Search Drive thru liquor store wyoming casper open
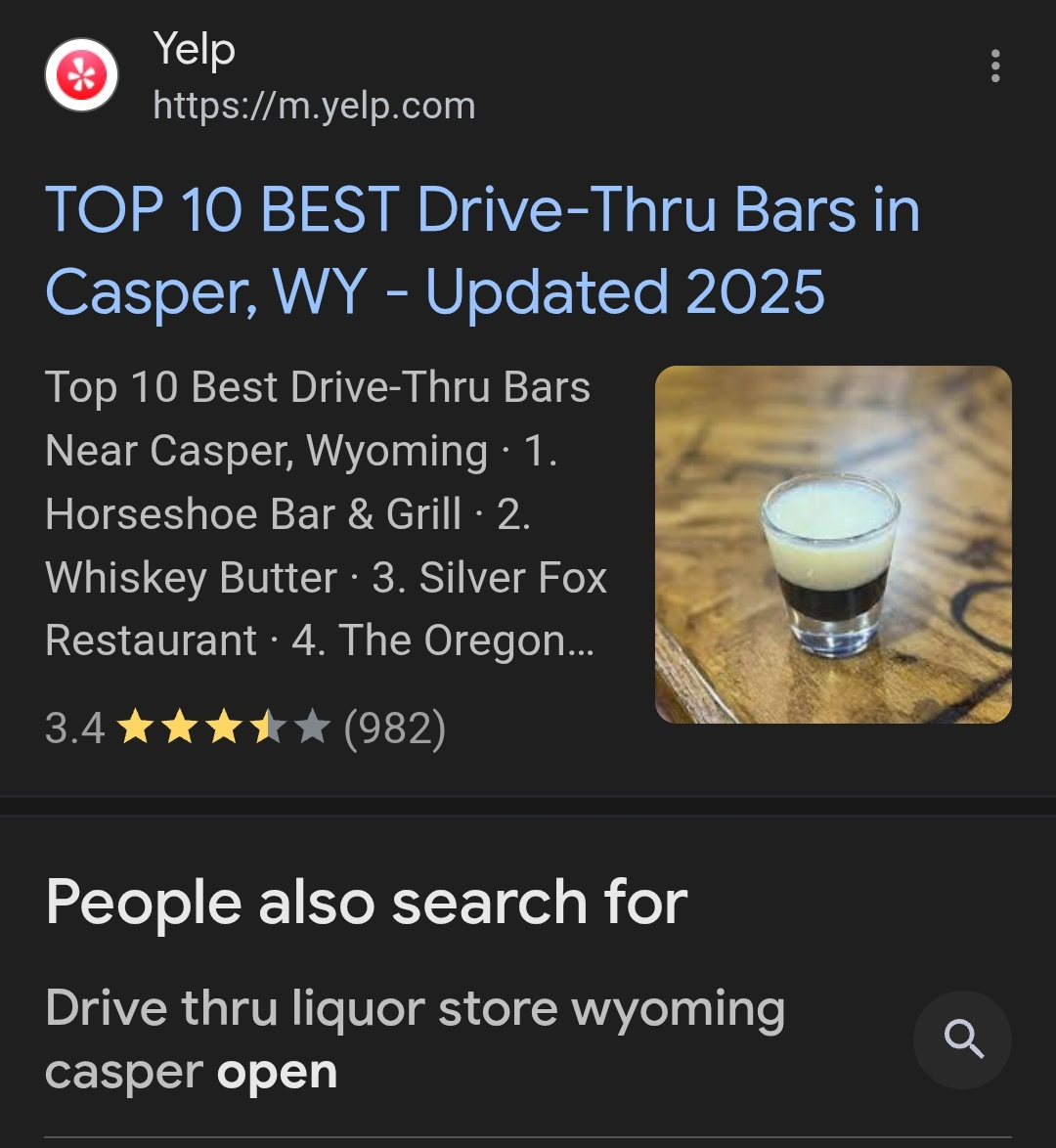 pos(962,1039)
